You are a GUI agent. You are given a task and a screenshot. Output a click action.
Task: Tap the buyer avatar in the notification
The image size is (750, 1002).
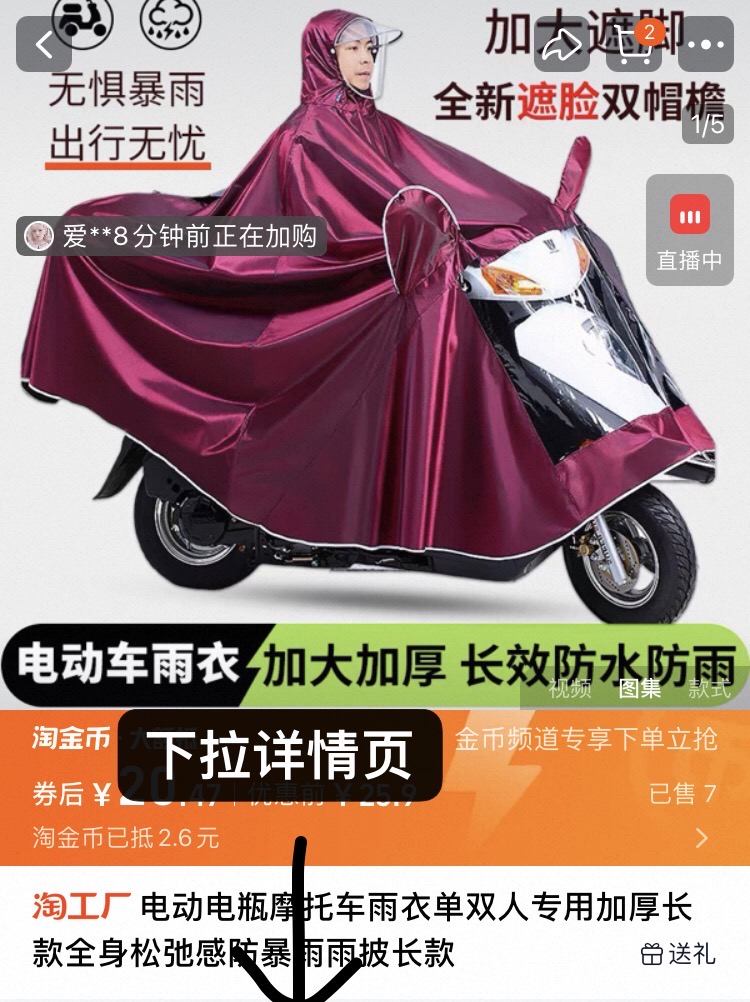tap(37, 237)
